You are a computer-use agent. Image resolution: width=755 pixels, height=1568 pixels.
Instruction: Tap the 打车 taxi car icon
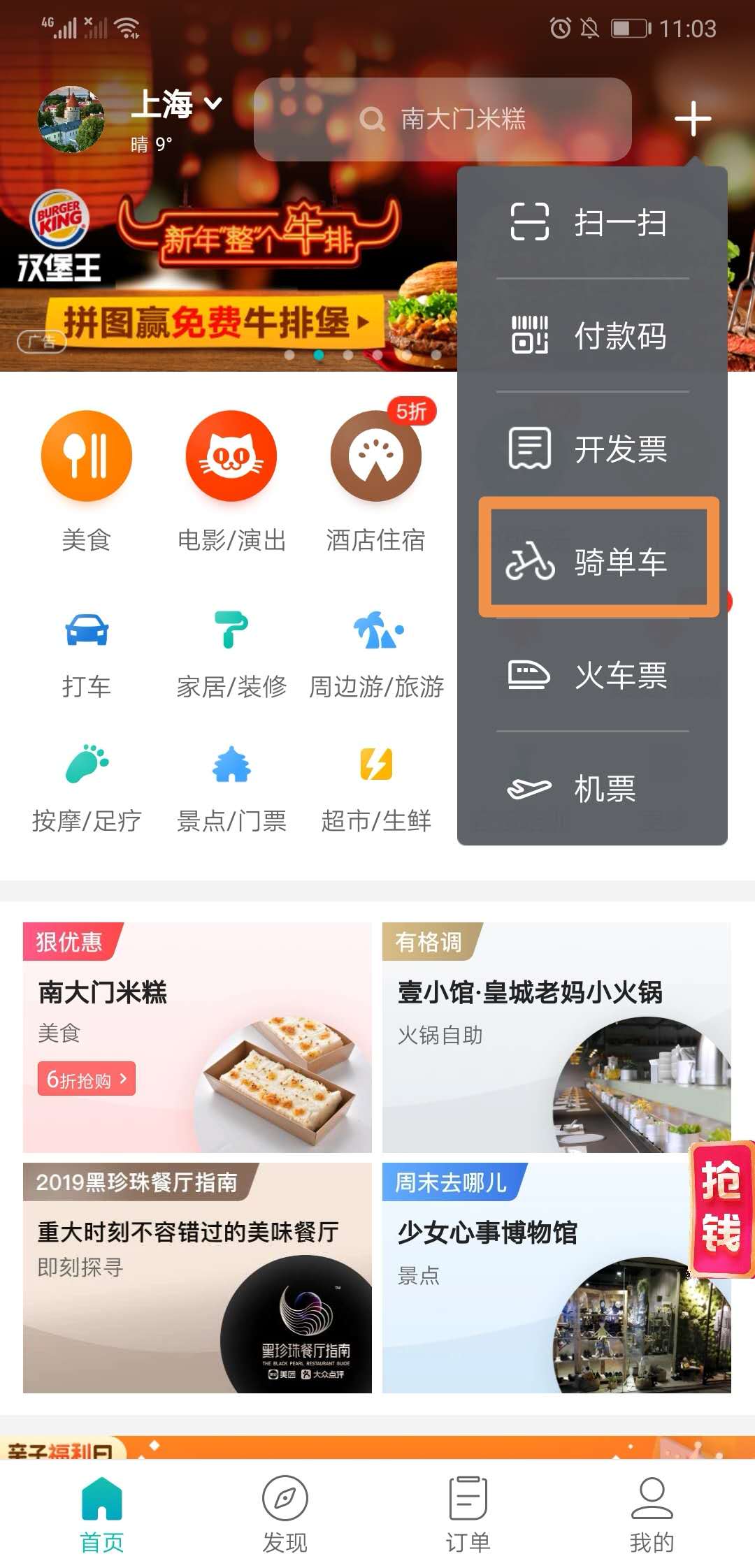(x=87, y=631)
